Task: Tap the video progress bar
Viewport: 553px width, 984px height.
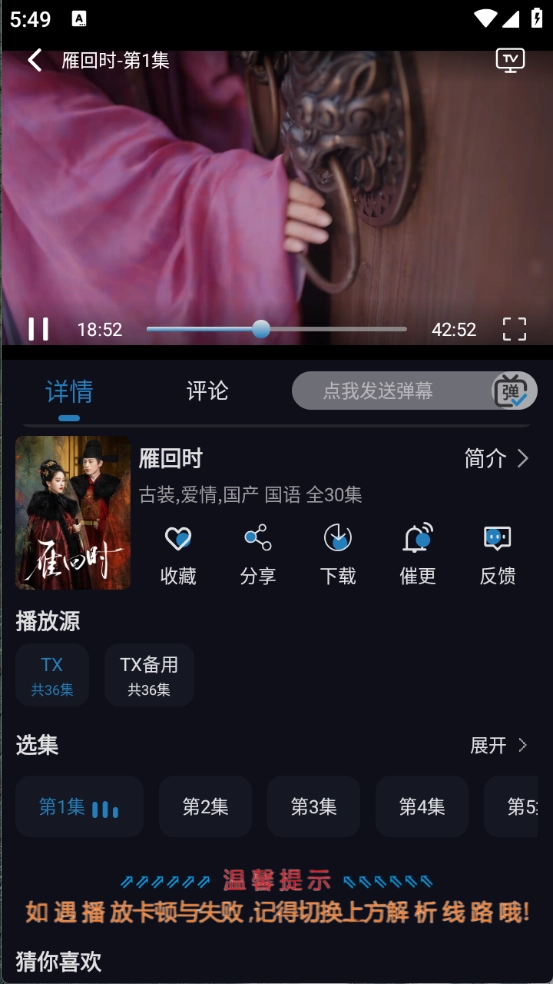Action: point(276,329)
